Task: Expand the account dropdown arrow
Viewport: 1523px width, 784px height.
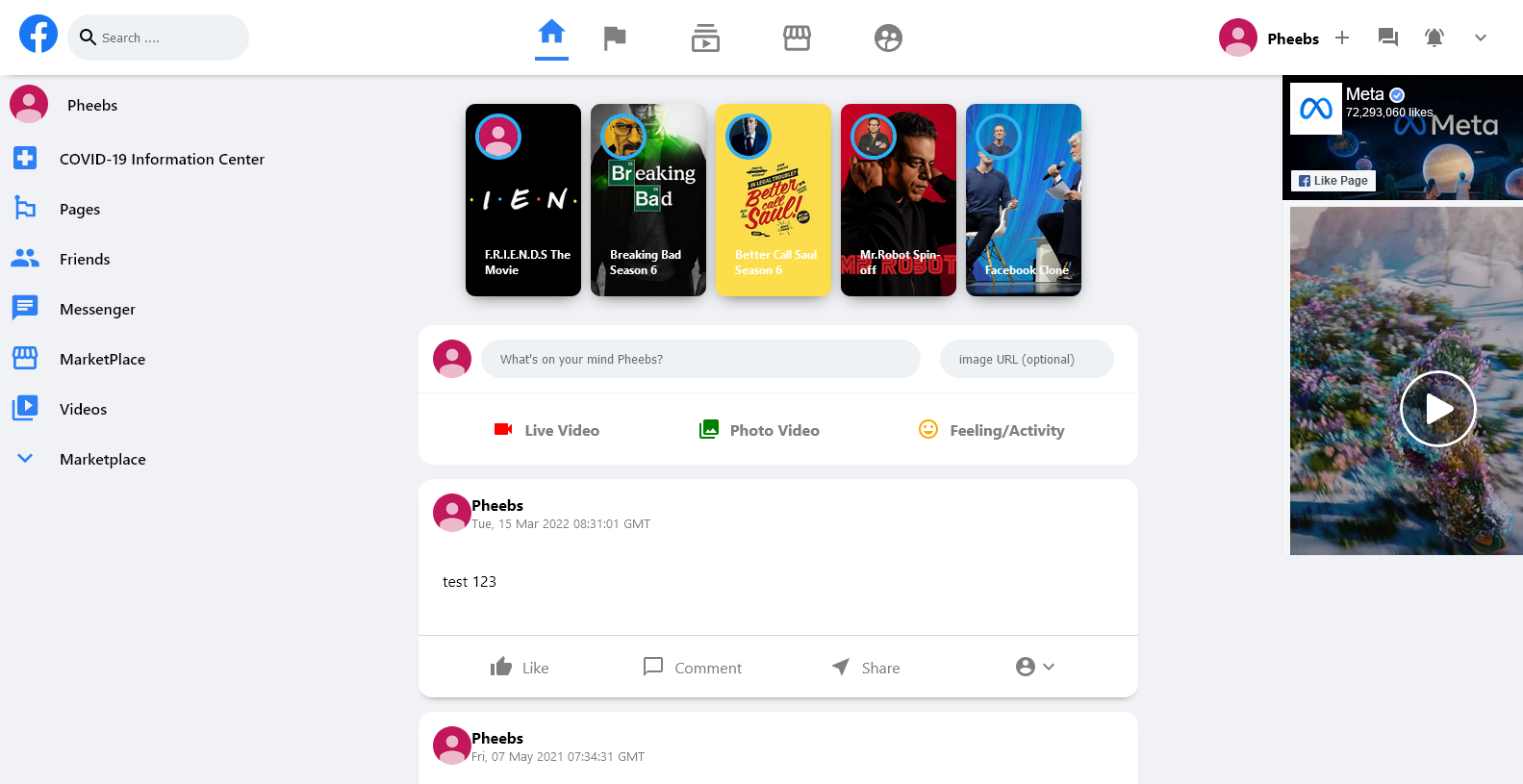Action: tap(1481, 38)
